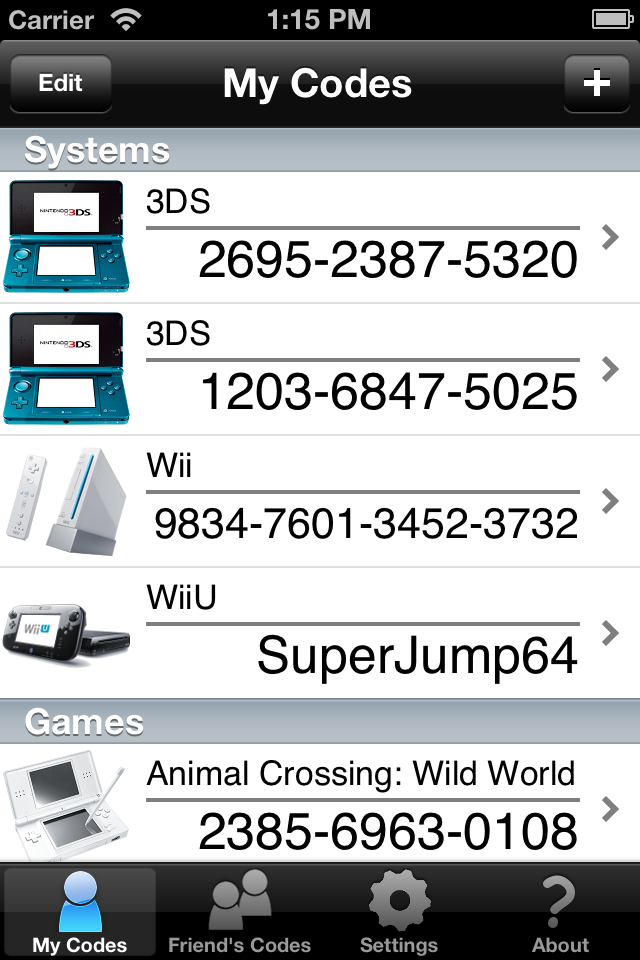The width and height of the screenshot is (640, 960).
Task: Select the My Codes tab
Action: click(x=80, y=912)
